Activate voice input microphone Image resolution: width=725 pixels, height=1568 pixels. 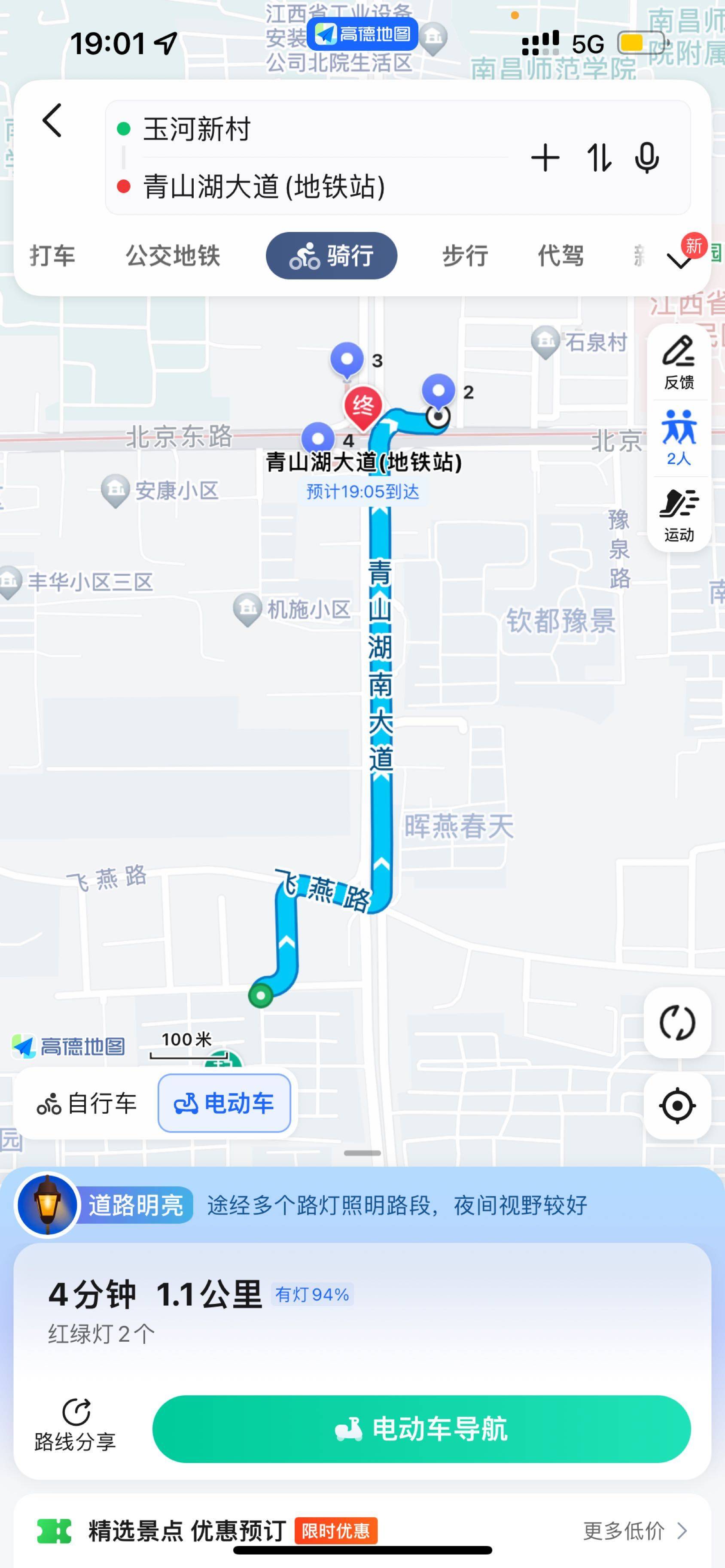646,158
